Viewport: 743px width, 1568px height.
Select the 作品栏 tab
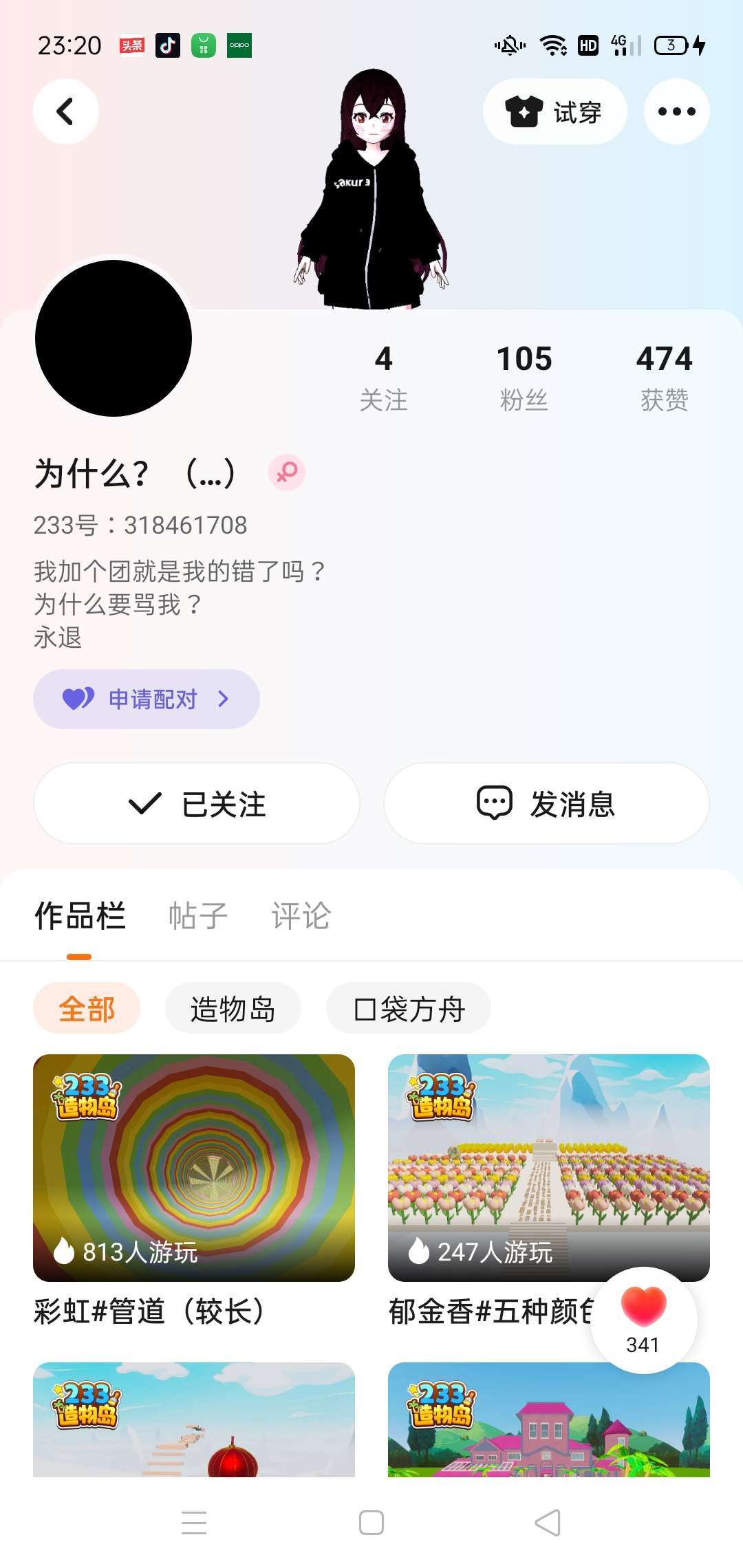pyautogui.click(x=80, y=916)
